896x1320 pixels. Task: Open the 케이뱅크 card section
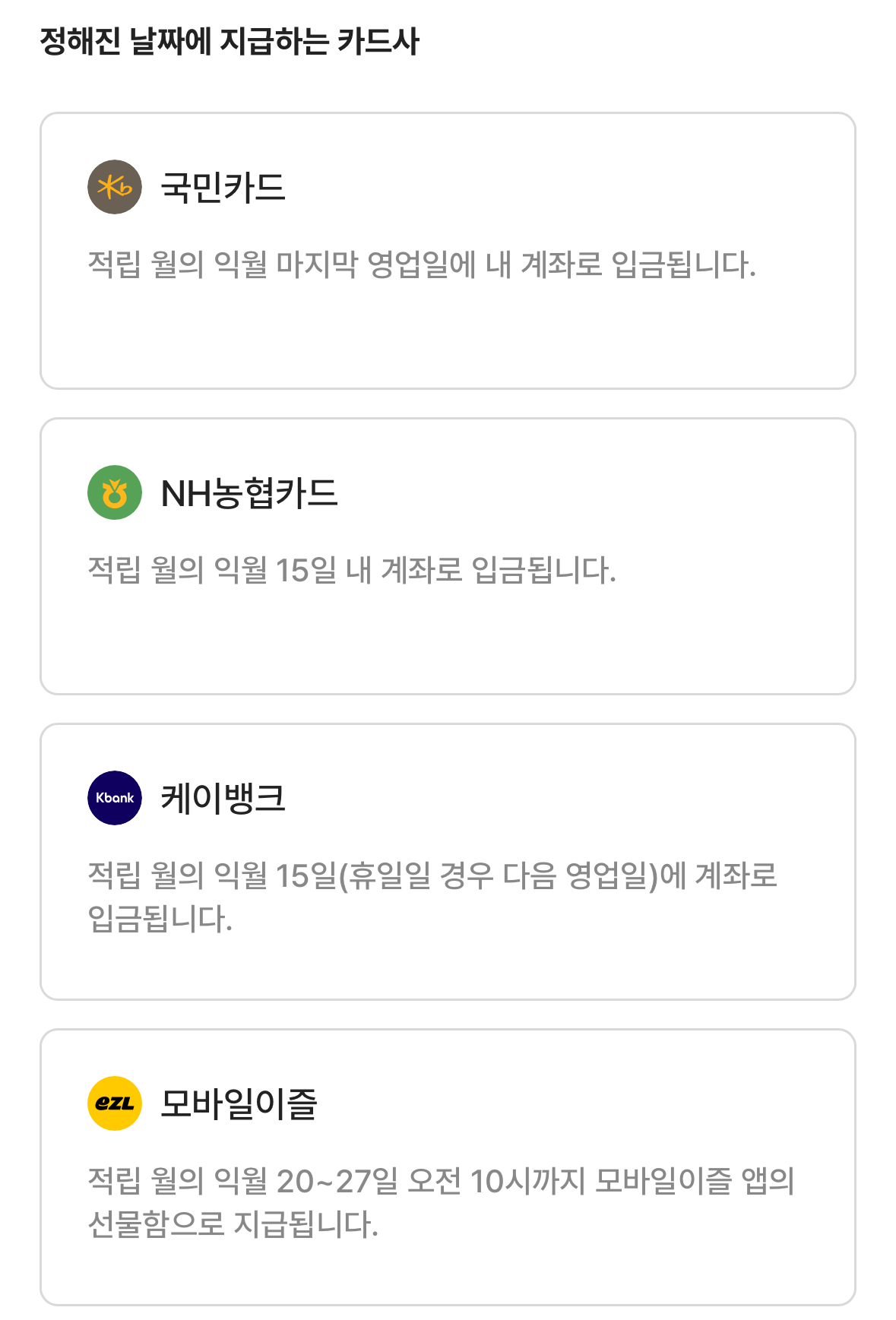pos(448,859)
